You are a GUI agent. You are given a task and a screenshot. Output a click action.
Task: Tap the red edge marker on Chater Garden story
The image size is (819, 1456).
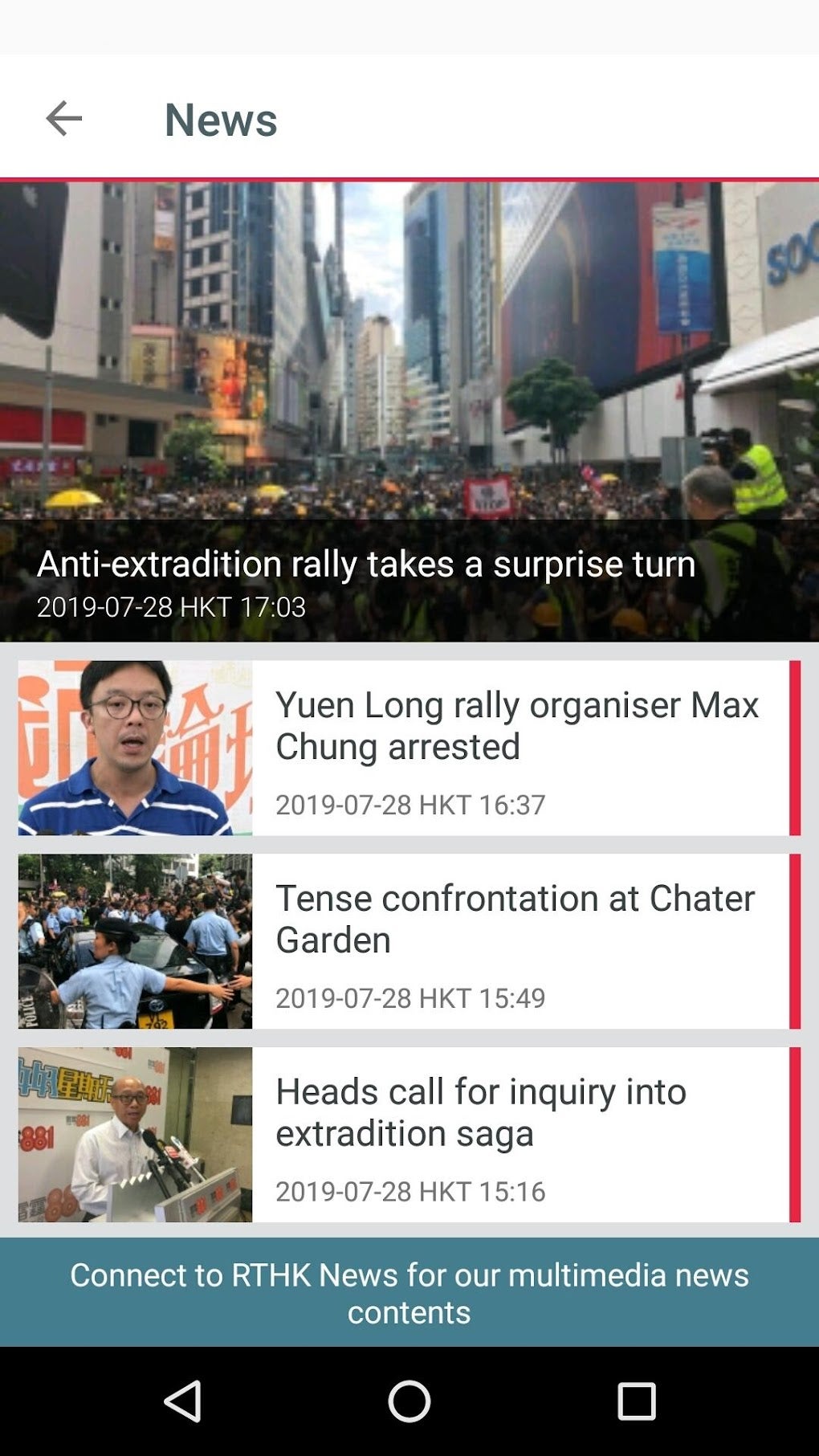(793, 940)
